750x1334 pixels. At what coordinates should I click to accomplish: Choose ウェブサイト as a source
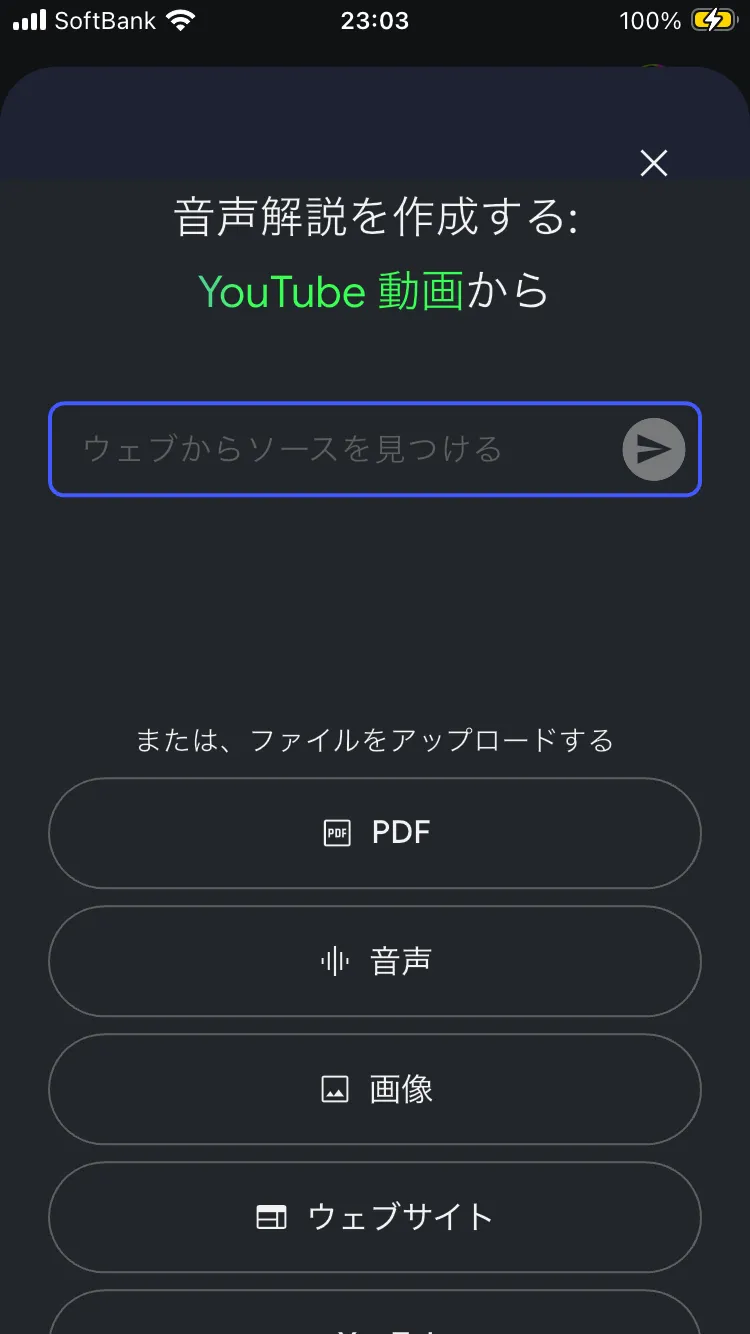375,1218
